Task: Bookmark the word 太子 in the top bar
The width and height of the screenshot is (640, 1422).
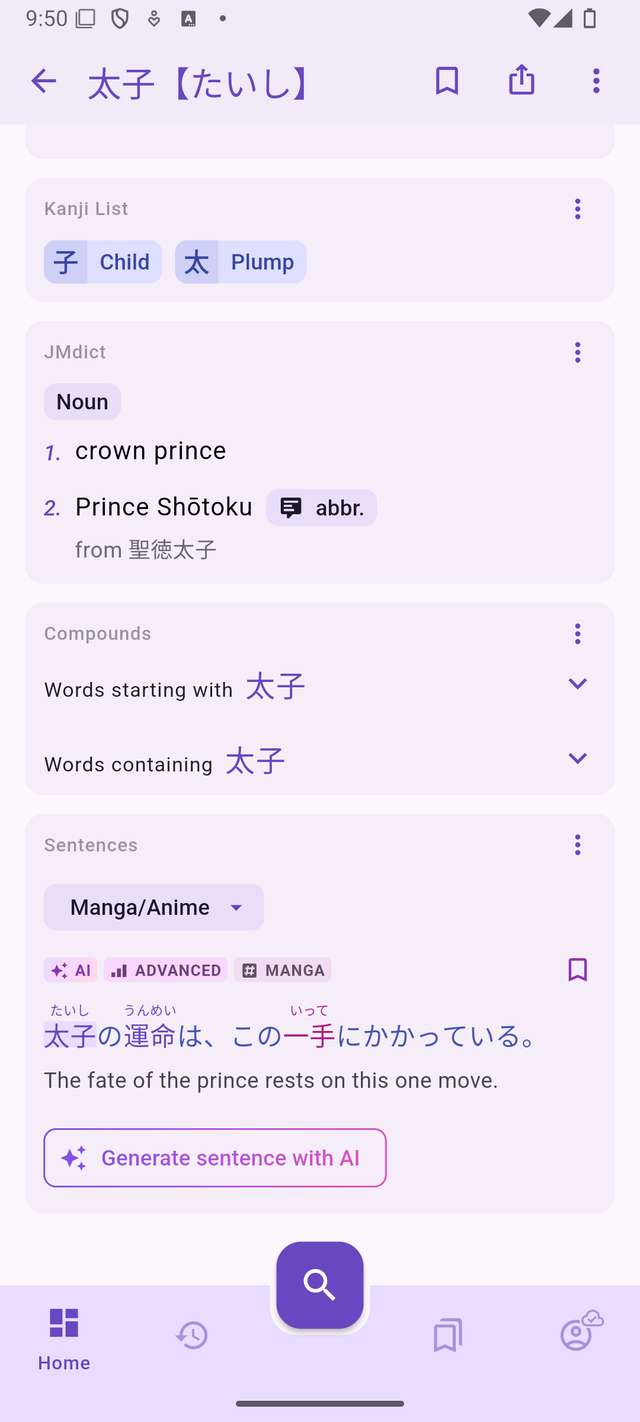Action: (x=447, y=81)
